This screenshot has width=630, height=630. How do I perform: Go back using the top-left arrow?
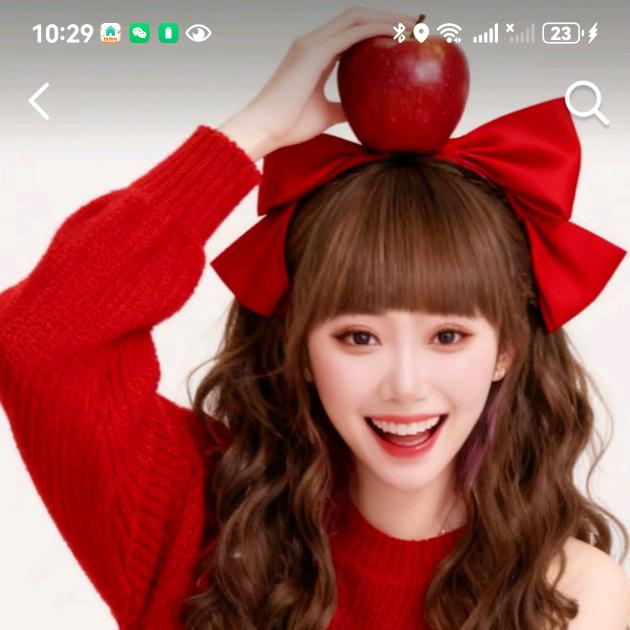coord(39,101)
